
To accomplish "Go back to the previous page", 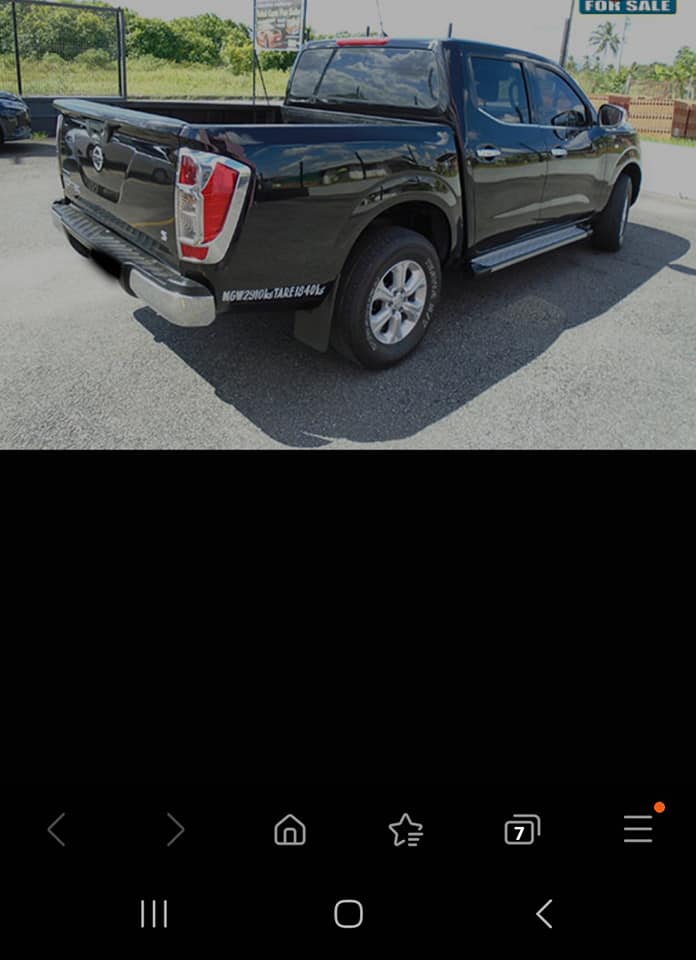I will pos(57,829).
